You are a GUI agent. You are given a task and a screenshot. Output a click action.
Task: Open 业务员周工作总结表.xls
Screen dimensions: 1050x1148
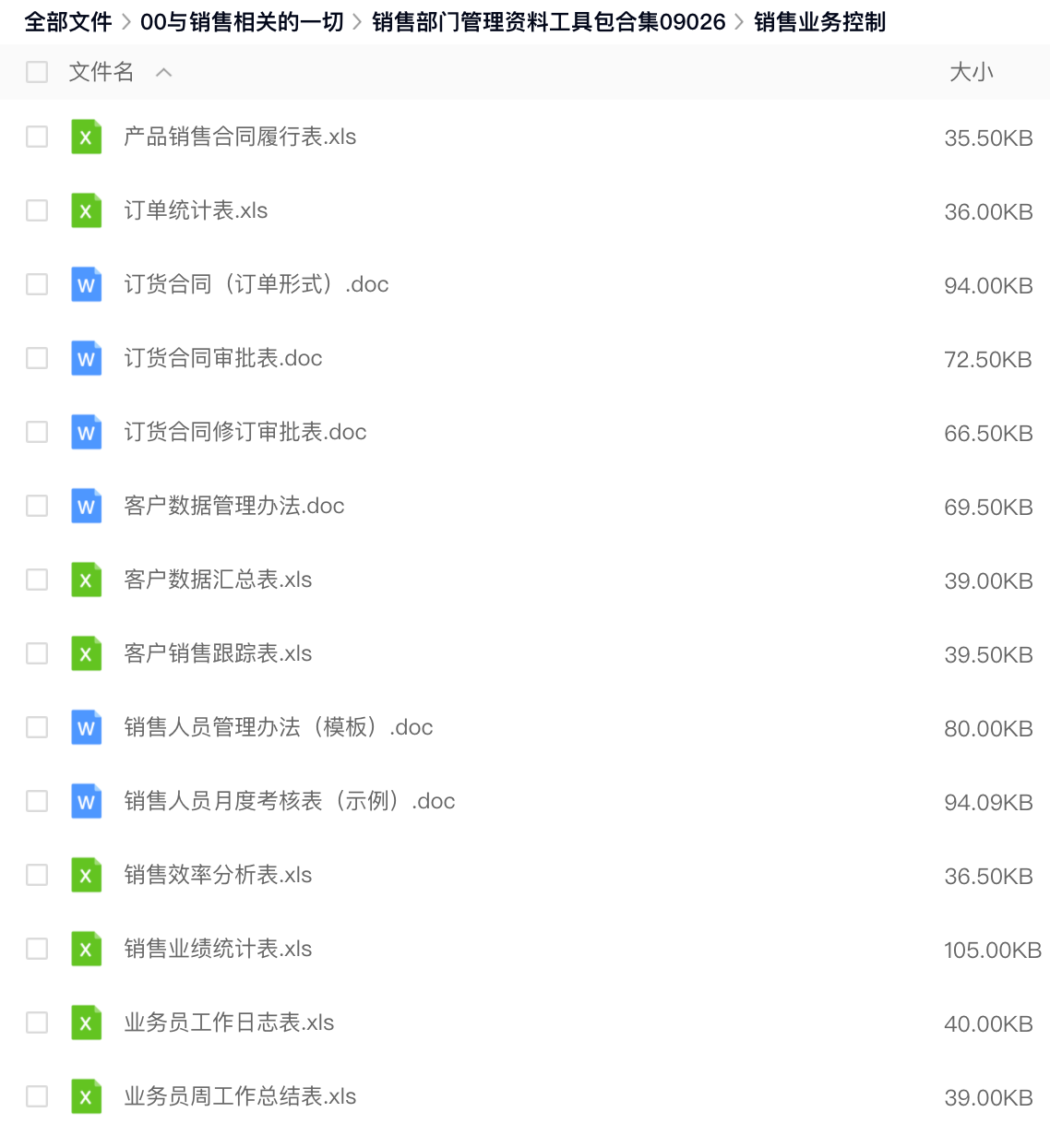tap(240, 1096)
